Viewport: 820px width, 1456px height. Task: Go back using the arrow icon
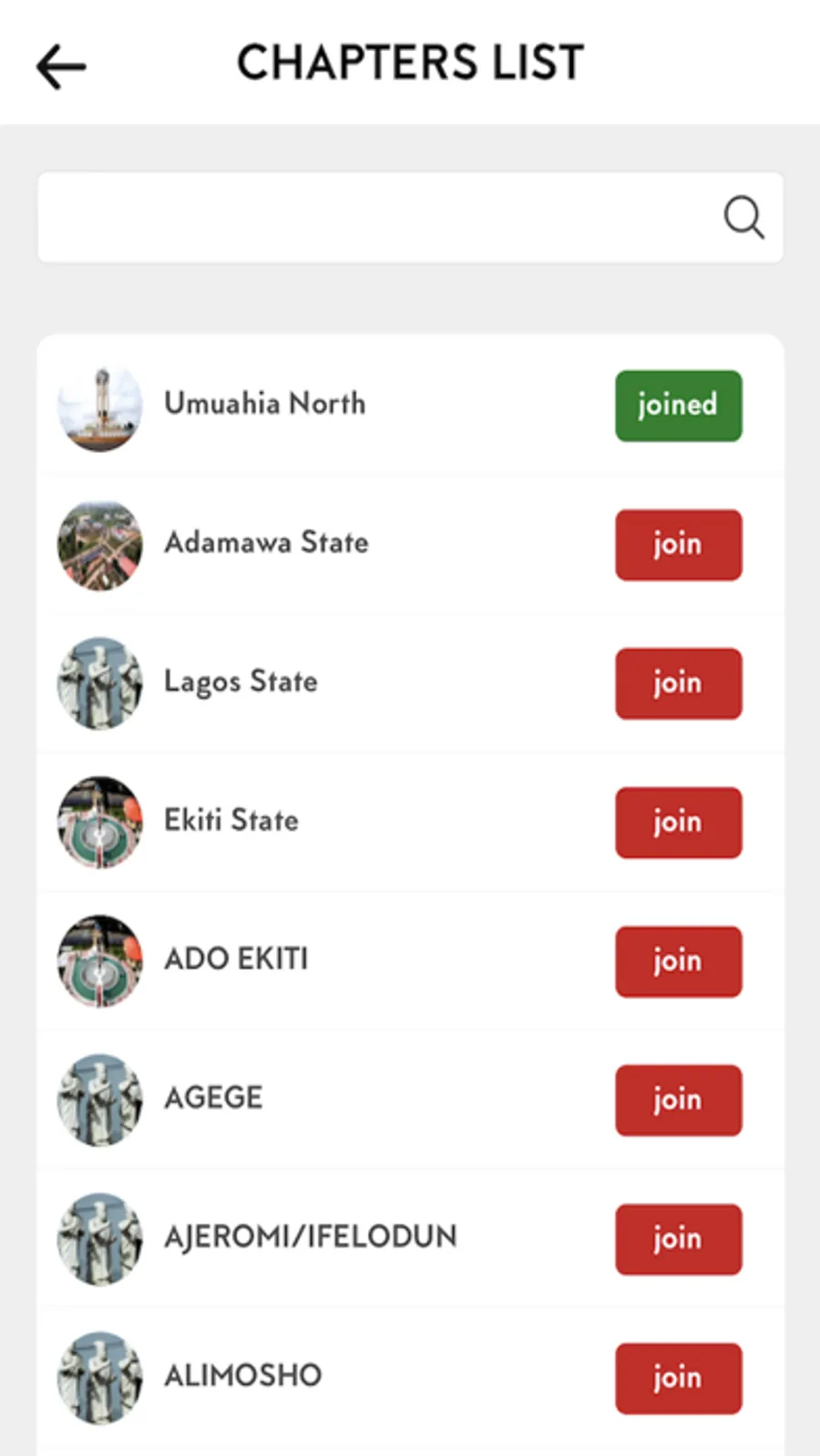pos(61,67)
